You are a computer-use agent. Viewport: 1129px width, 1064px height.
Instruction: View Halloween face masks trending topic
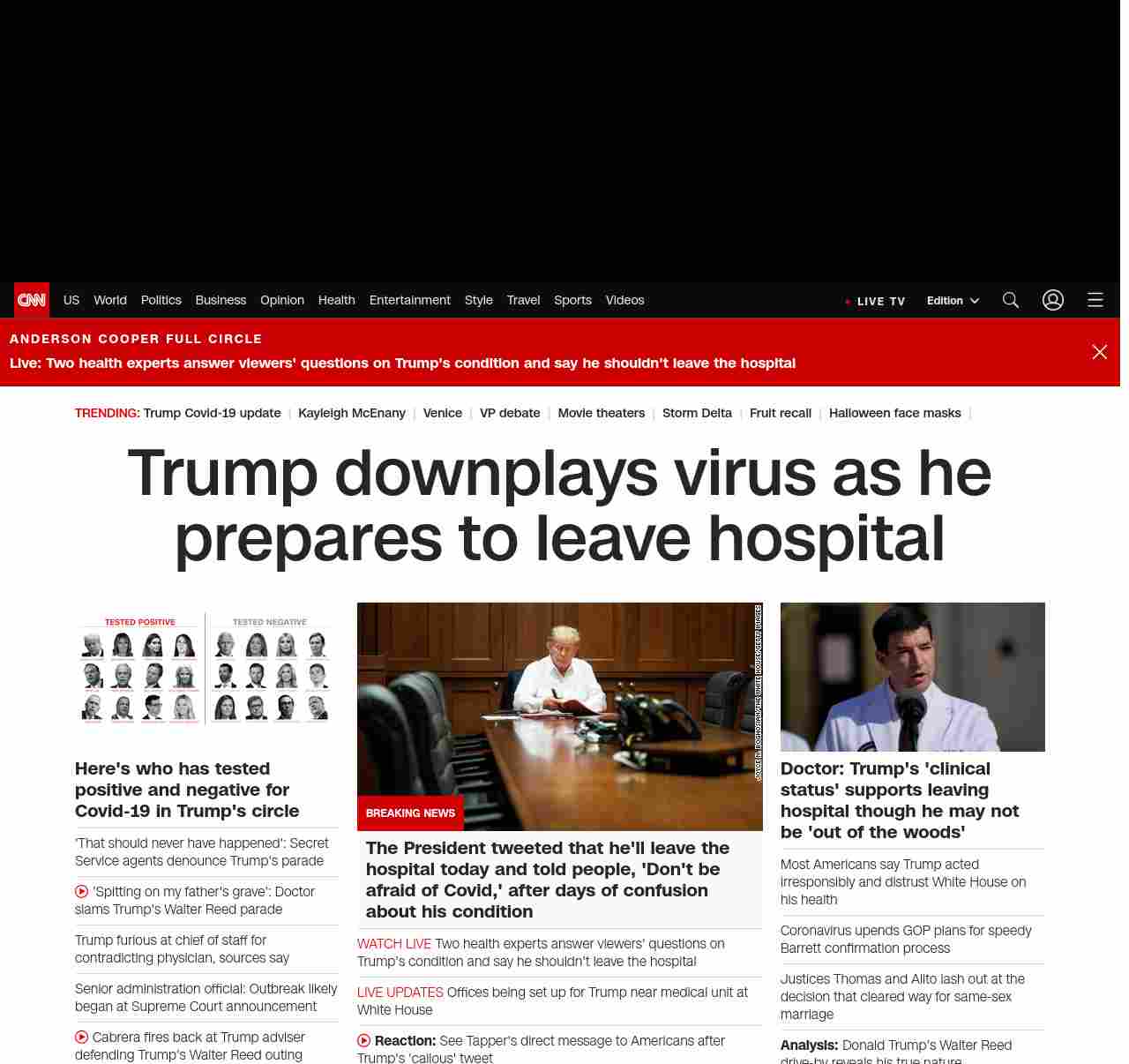point(894,413)
